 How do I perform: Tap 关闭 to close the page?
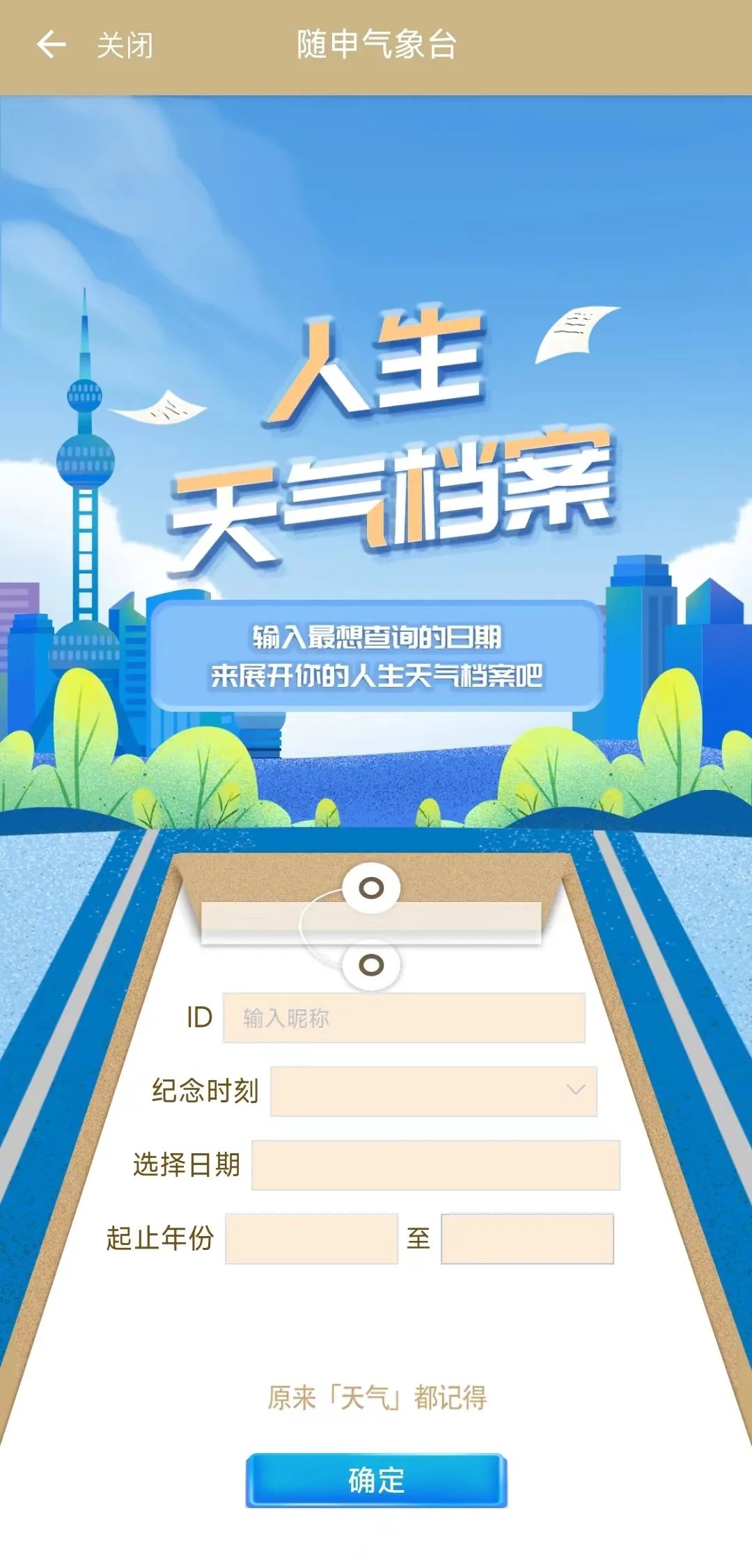tap(125, 46)
